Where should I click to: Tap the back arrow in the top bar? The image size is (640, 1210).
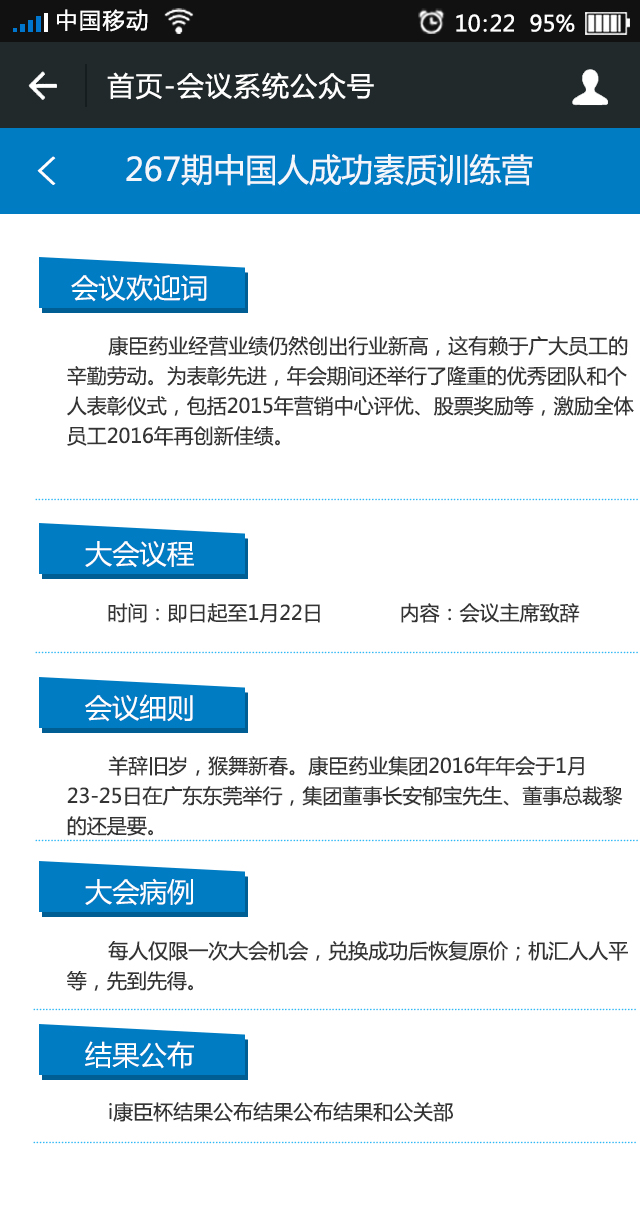(43, 86)
